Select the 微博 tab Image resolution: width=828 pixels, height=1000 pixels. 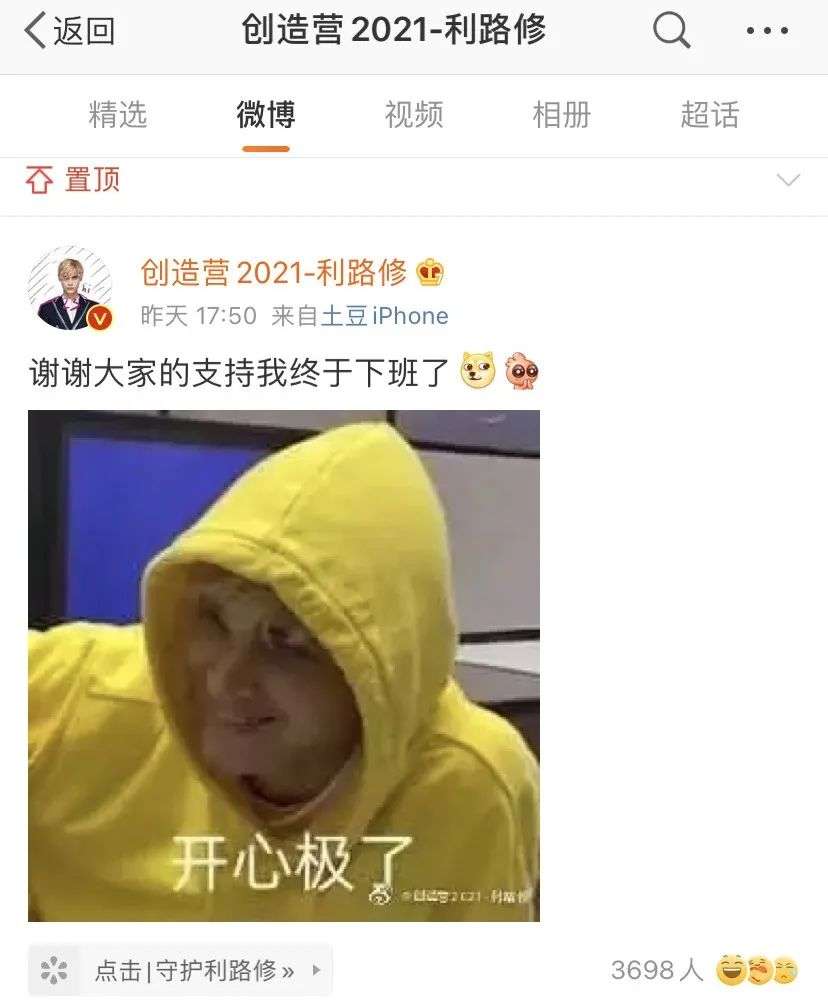coord(266,115)
